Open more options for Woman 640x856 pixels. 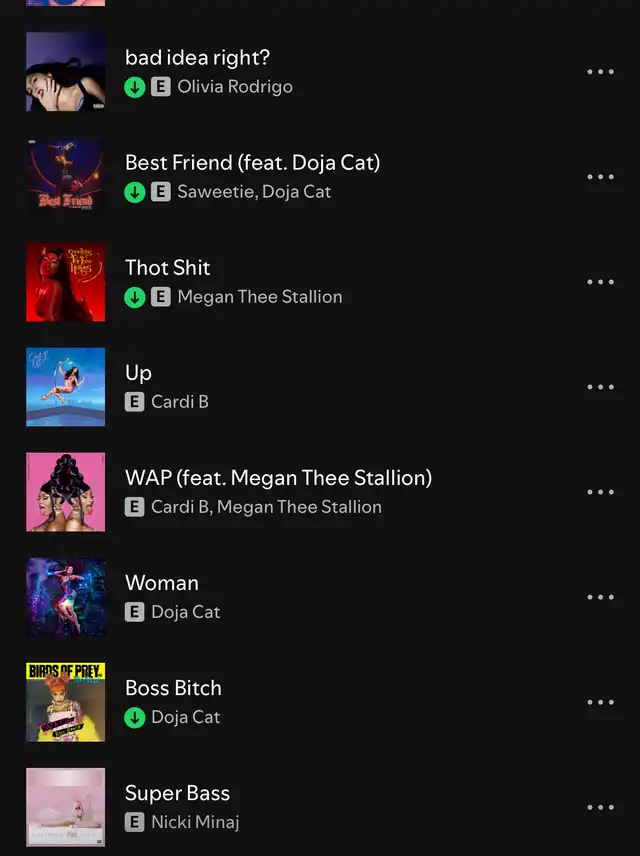click(600, 597)
